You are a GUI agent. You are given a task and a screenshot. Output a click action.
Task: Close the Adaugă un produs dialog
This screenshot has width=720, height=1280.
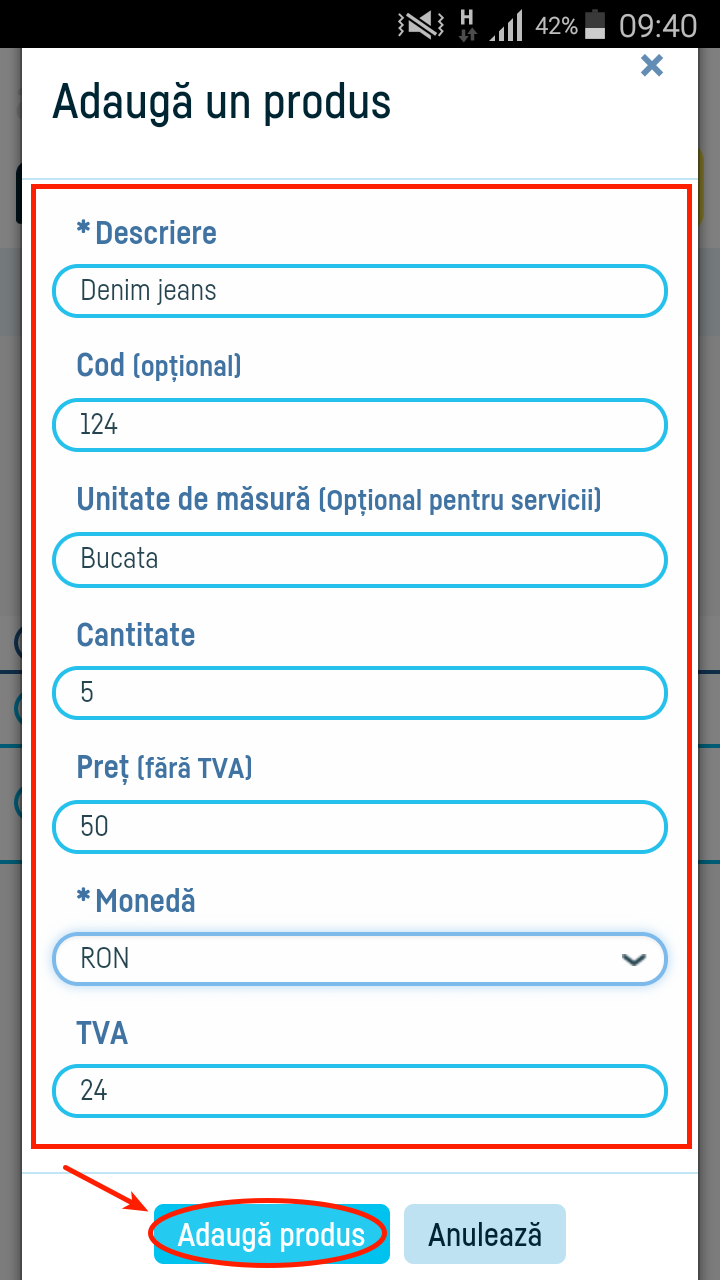[652, 64]
